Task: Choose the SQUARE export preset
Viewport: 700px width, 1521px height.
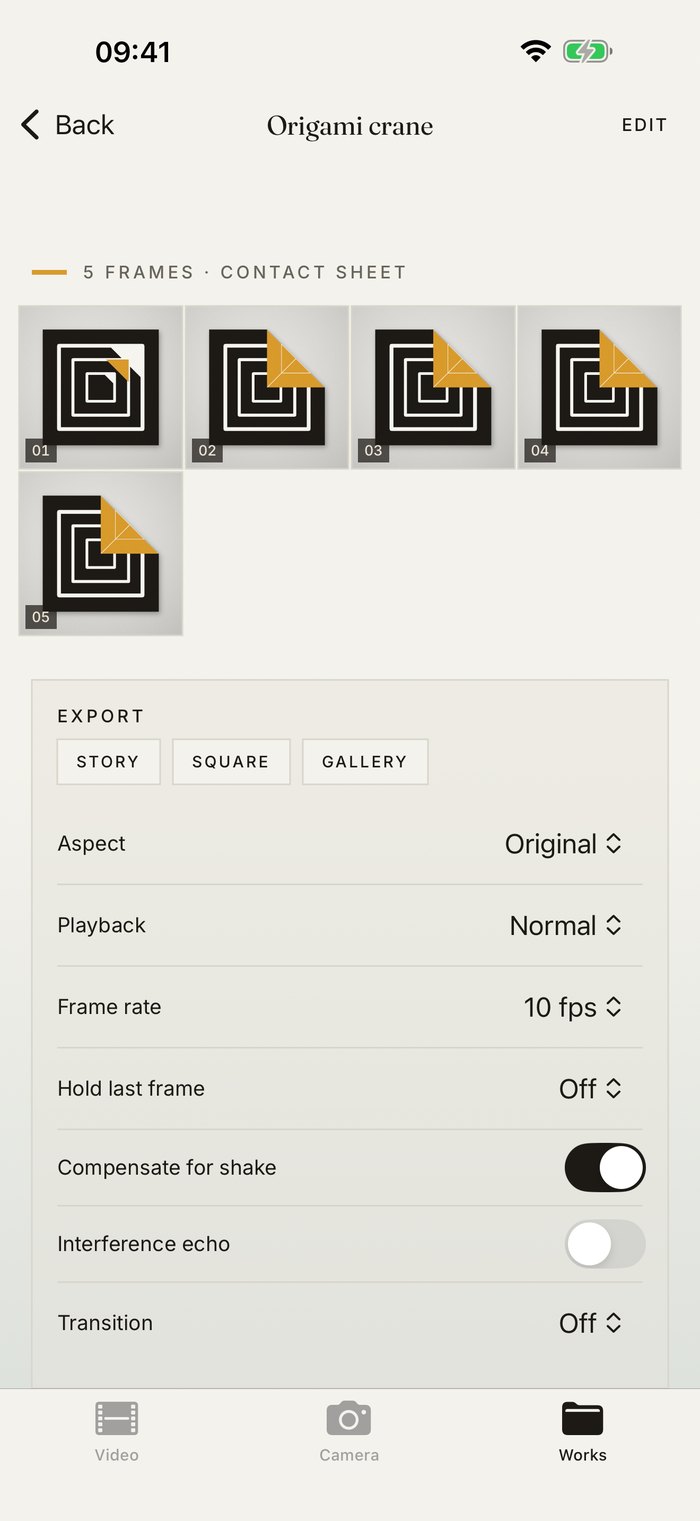Action: 231,762
